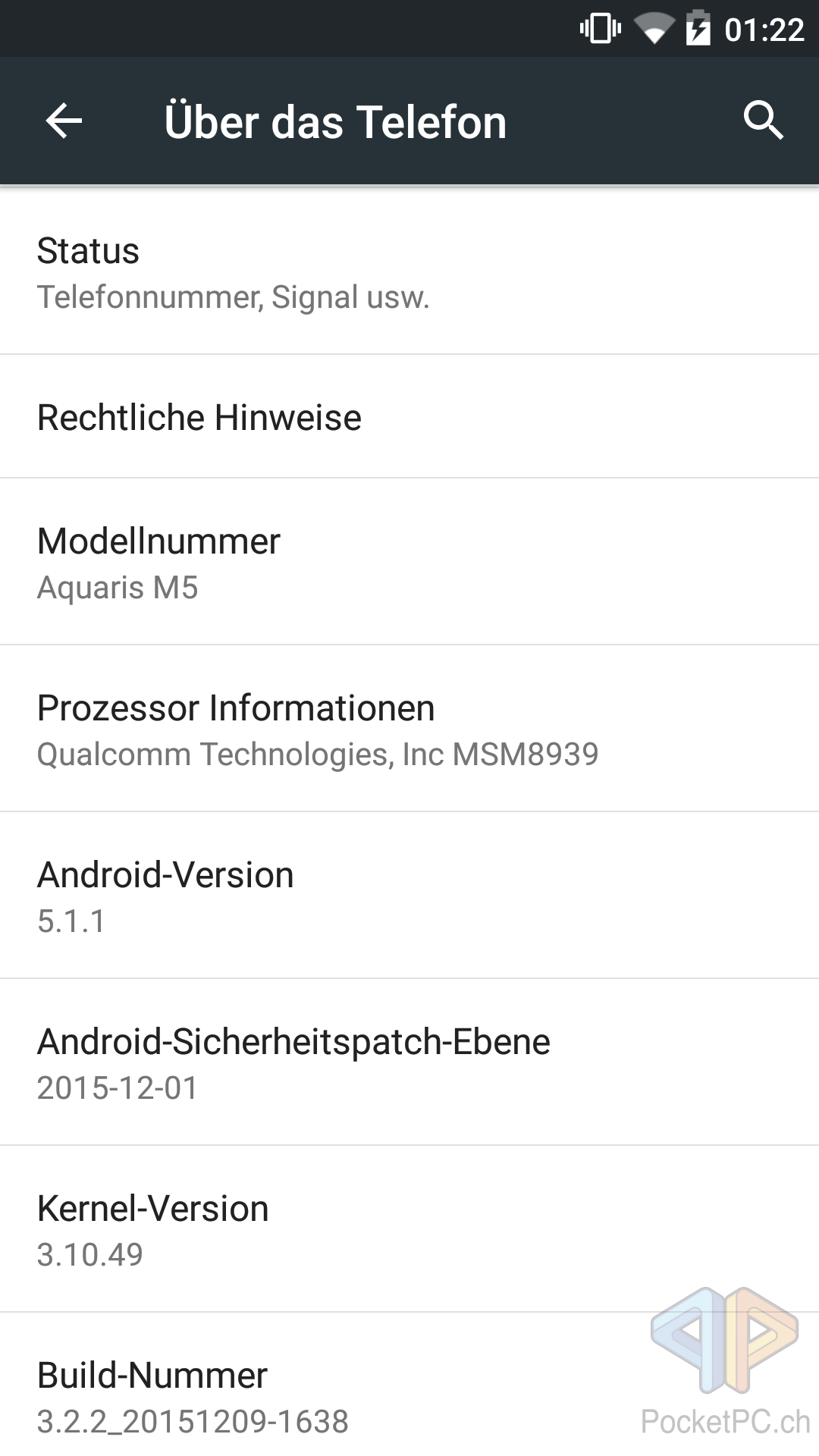Open the search magnifier icon
Screen dimensions: 819x1456
tap(763, 121)
